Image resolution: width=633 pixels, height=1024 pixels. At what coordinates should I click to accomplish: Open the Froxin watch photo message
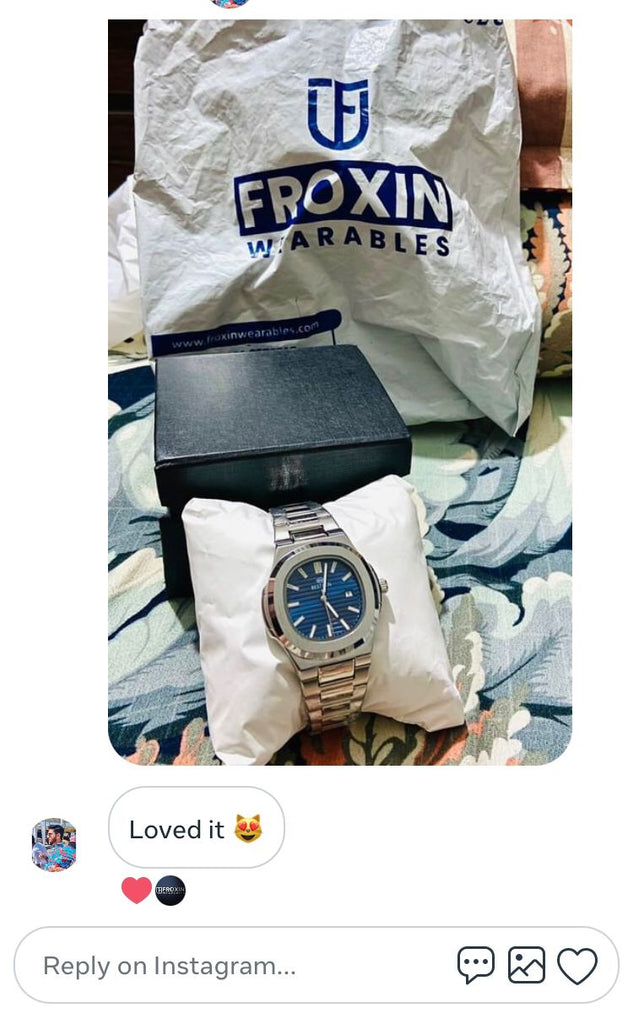(x=339, y=392)
